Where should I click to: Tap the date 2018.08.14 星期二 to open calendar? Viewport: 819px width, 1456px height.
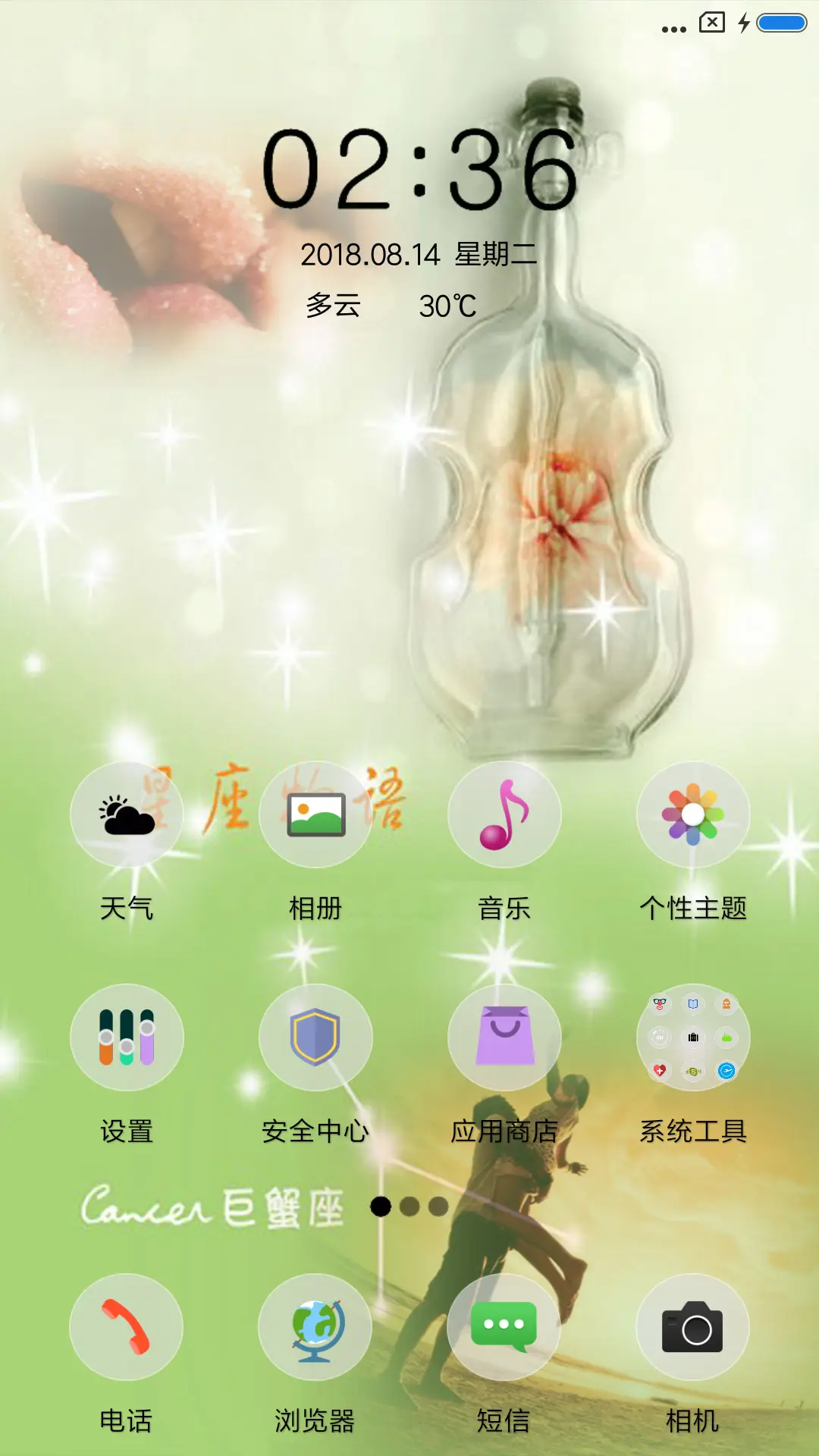tap(418, 256)
